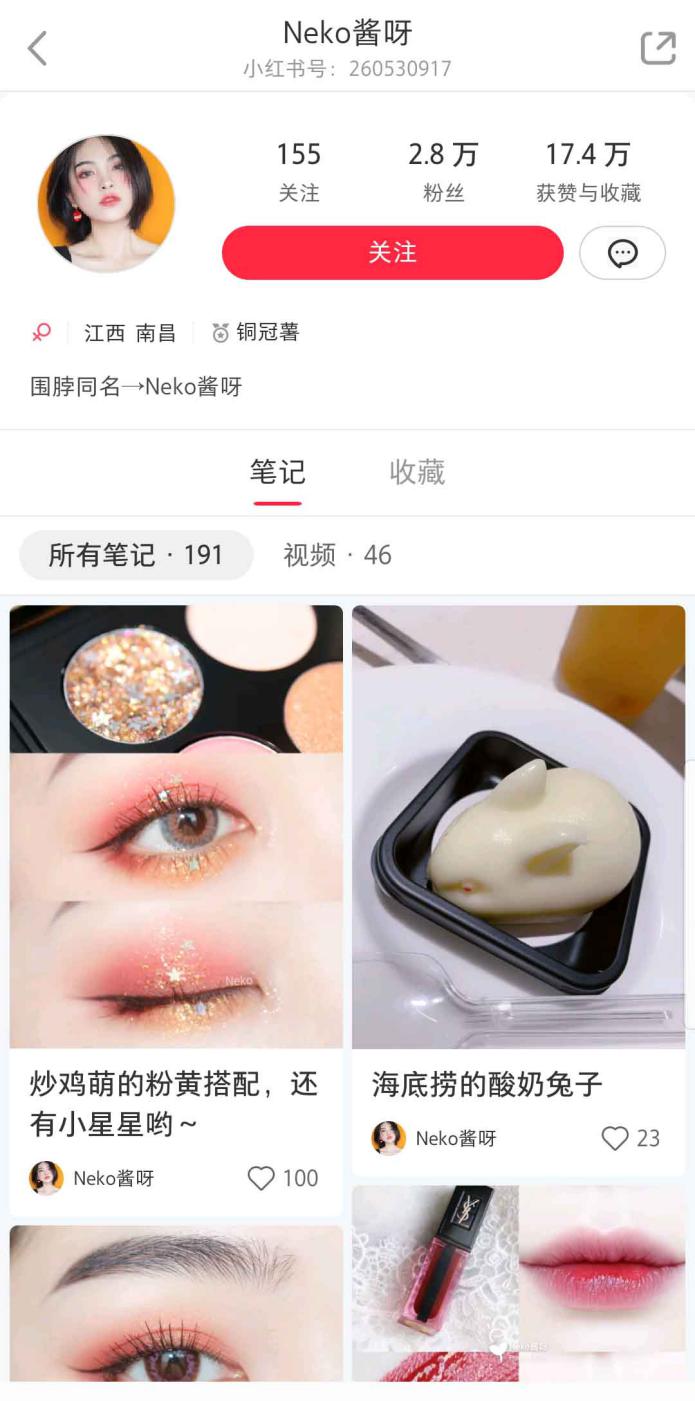Open the profile avatar photo
695x1401 pixels.
tap(106, 204)
